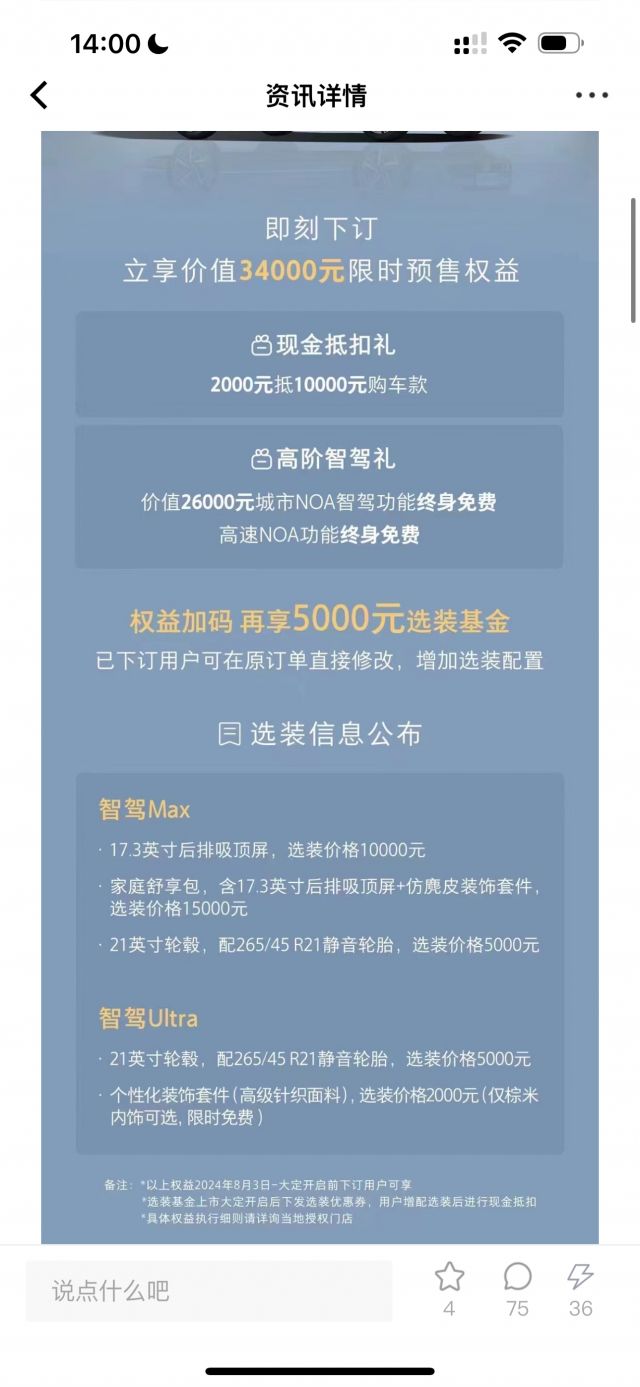
Task: Go back using the top-left arrow
Action: (x=39, y=95)
